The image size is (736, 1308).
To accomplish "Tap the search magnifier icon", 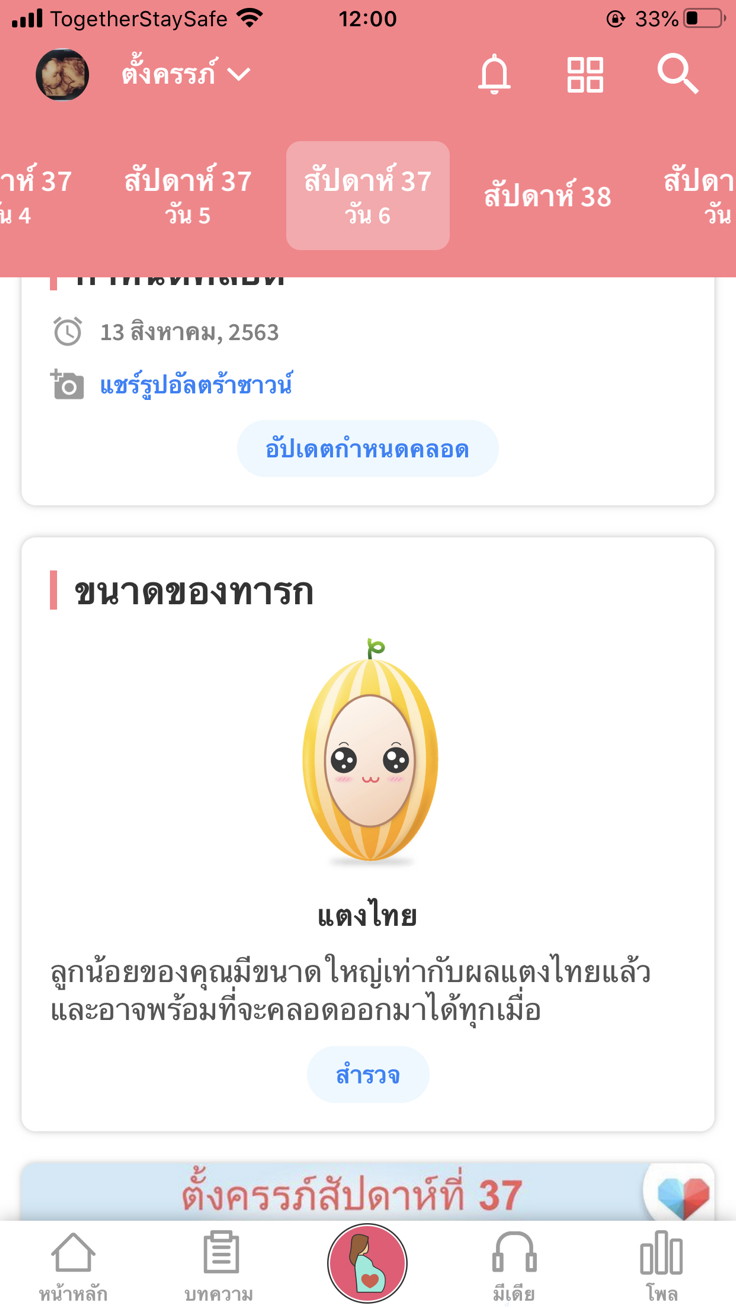I will pos(677,75).
